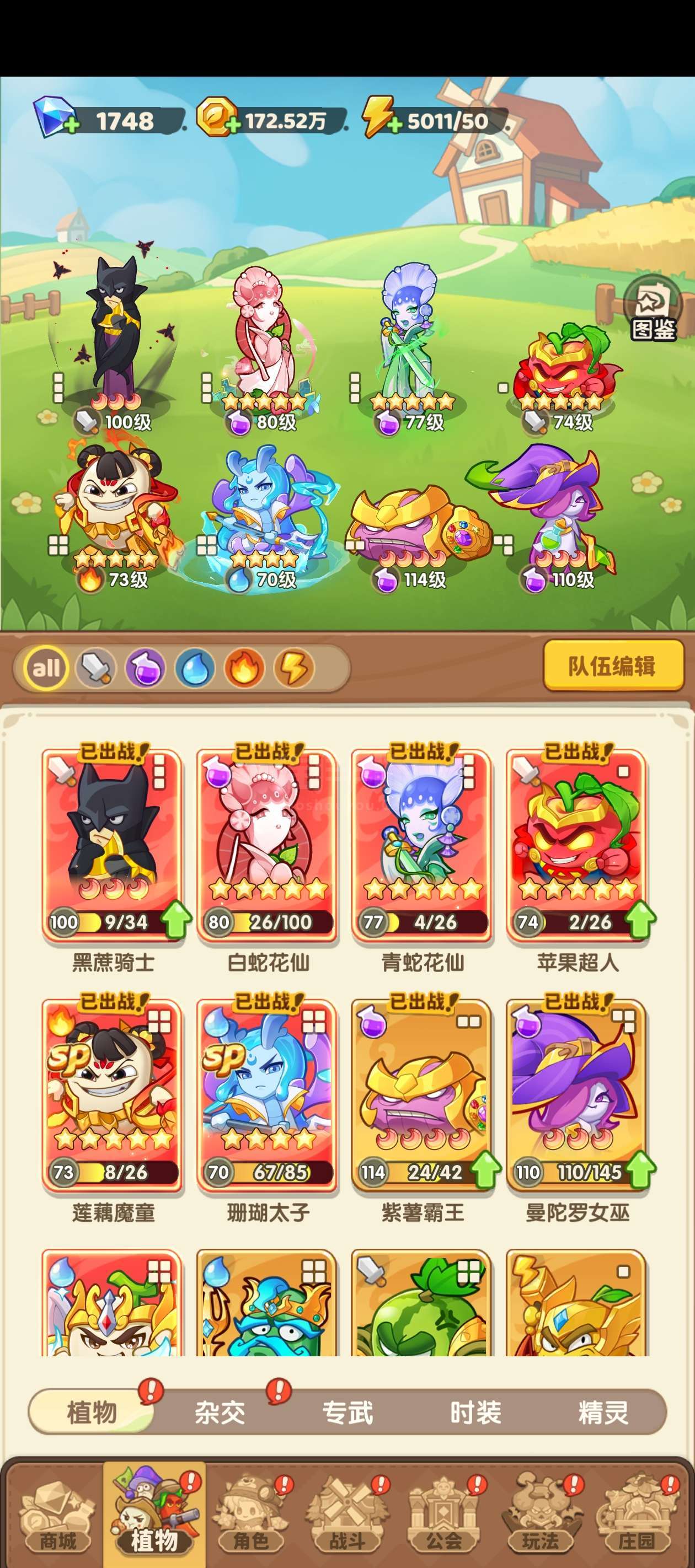Viewport: 695px width, 1568px height.
Task: Select the all filter chip
Action: tap(46, 668)
